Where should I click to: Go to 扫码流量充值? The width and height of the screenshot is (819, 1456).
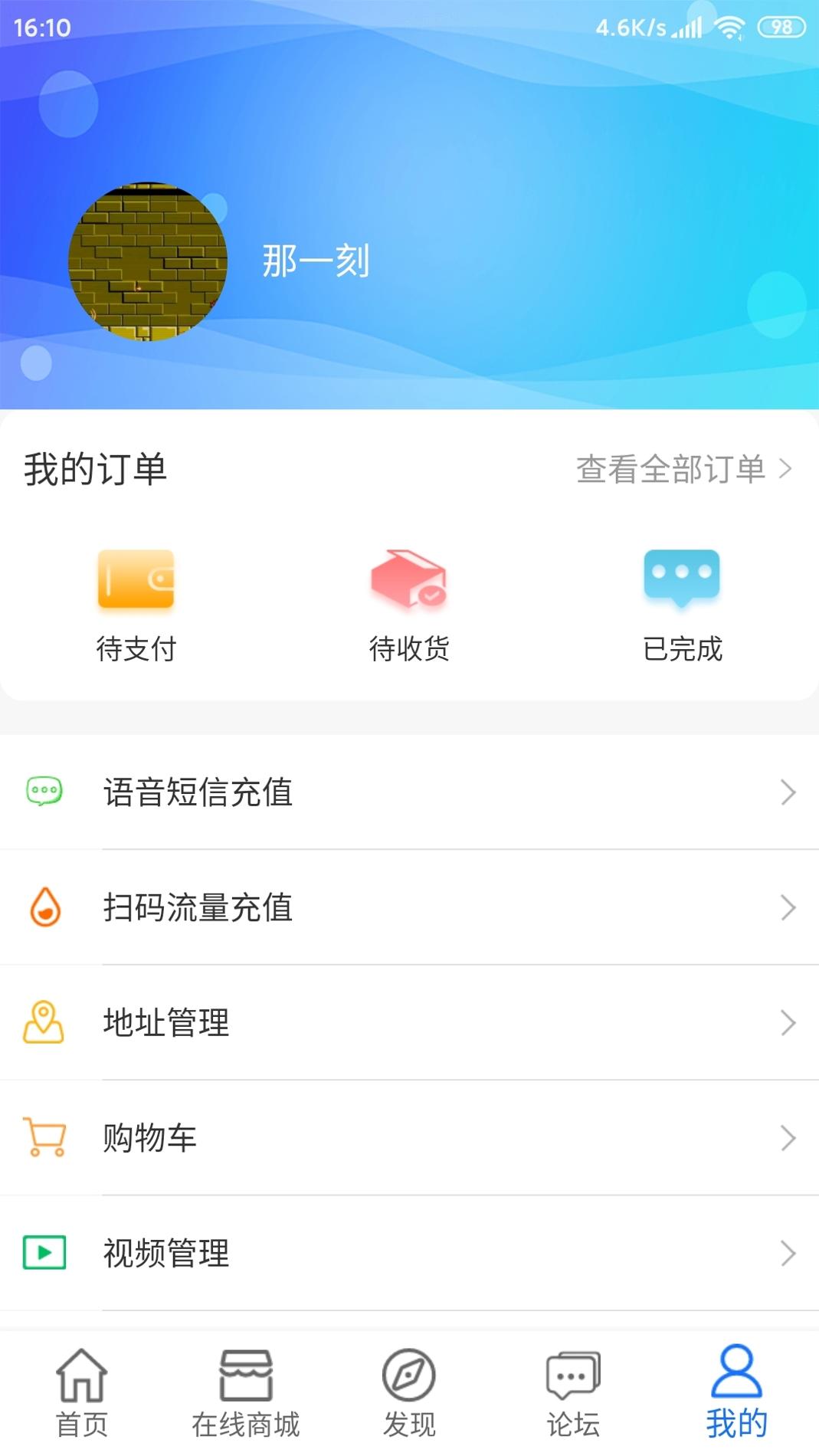tap(409, 907)
